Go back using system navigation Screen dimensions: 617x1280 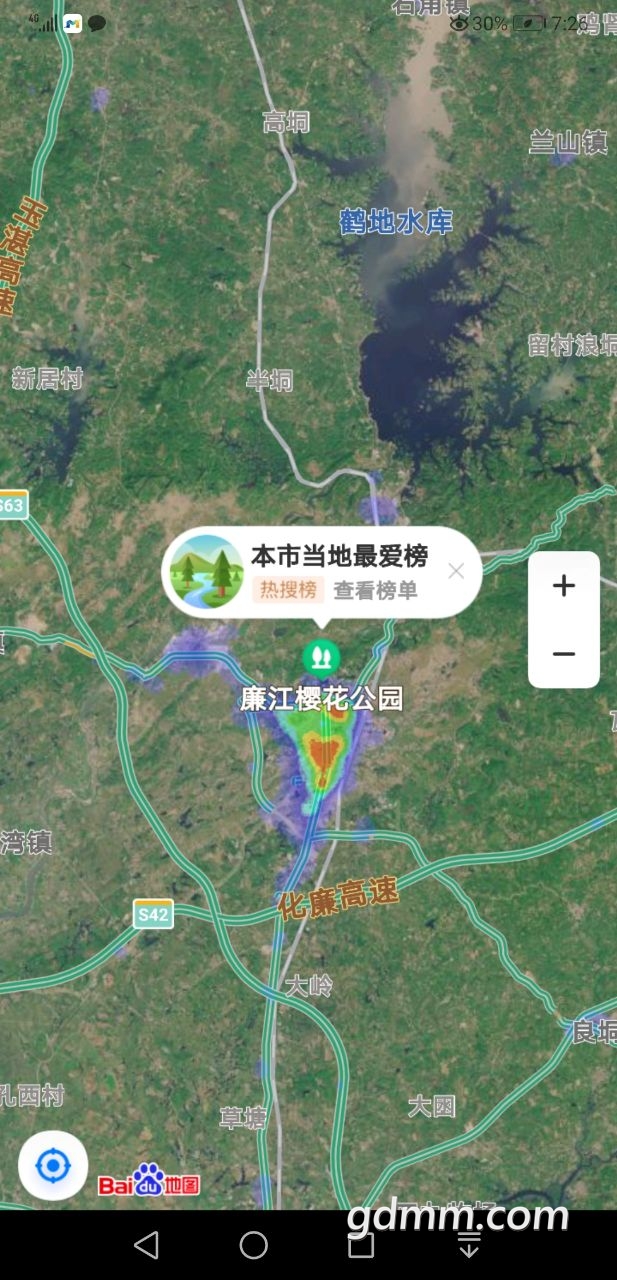pos(147,1245)
